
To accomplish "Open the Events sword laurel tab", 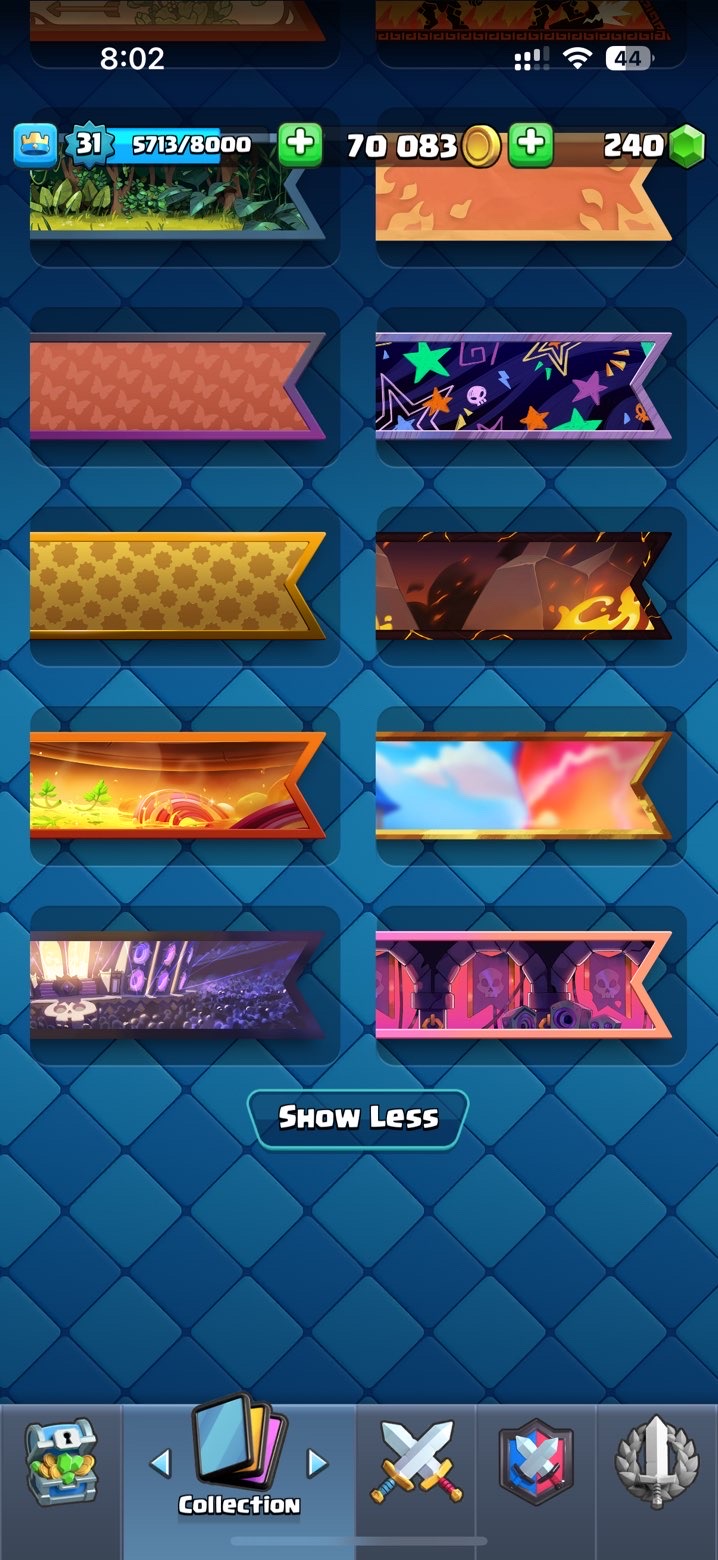I will tap(656, 1462).
